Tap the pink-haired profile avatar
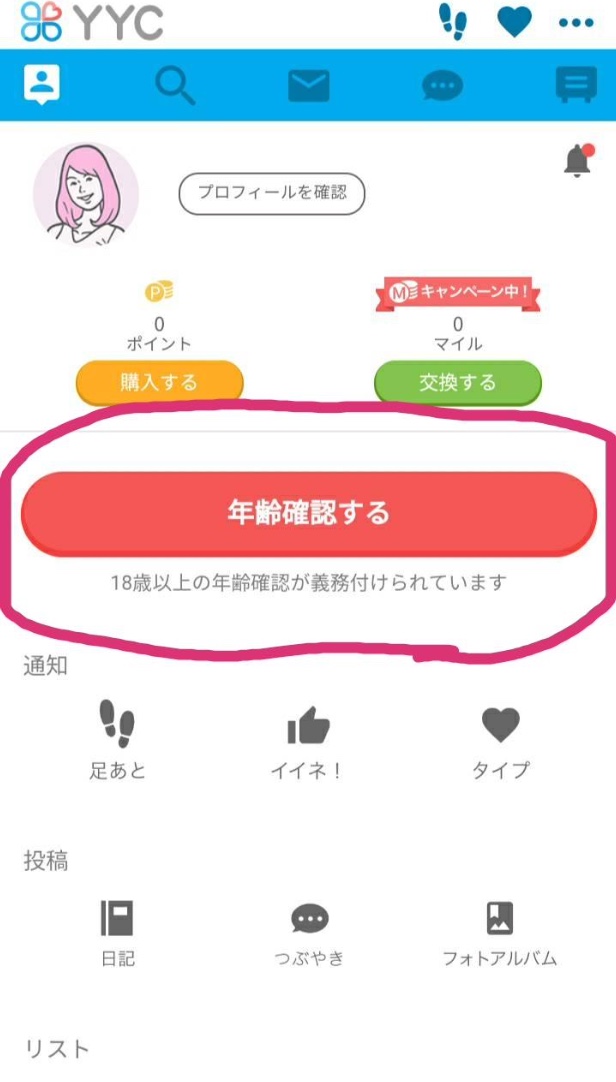The width and height of the screenshot is (616, 1082). click(x=86, y=194)
